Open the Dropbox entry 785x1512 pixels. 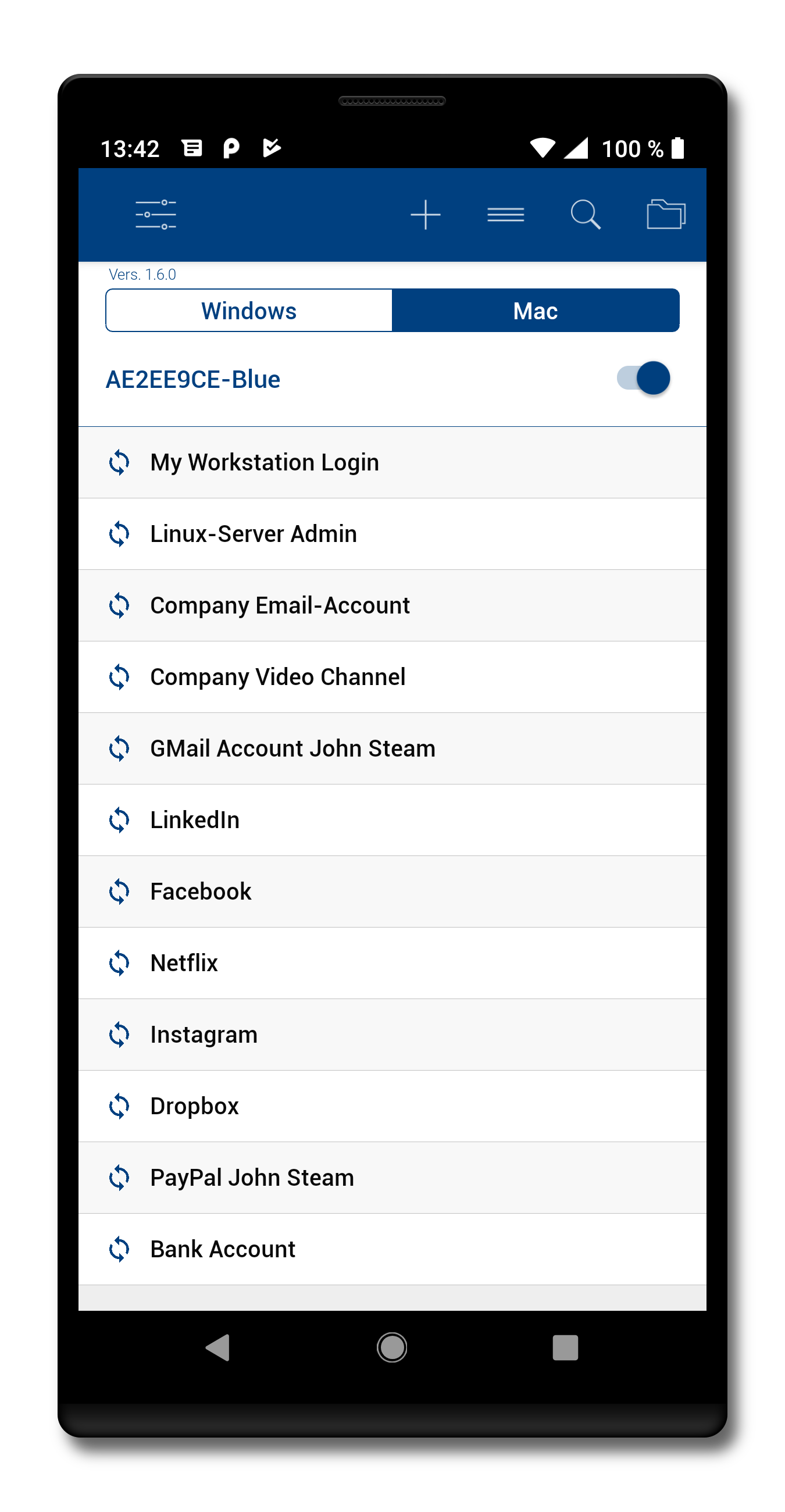click(x=392, y=1107)
